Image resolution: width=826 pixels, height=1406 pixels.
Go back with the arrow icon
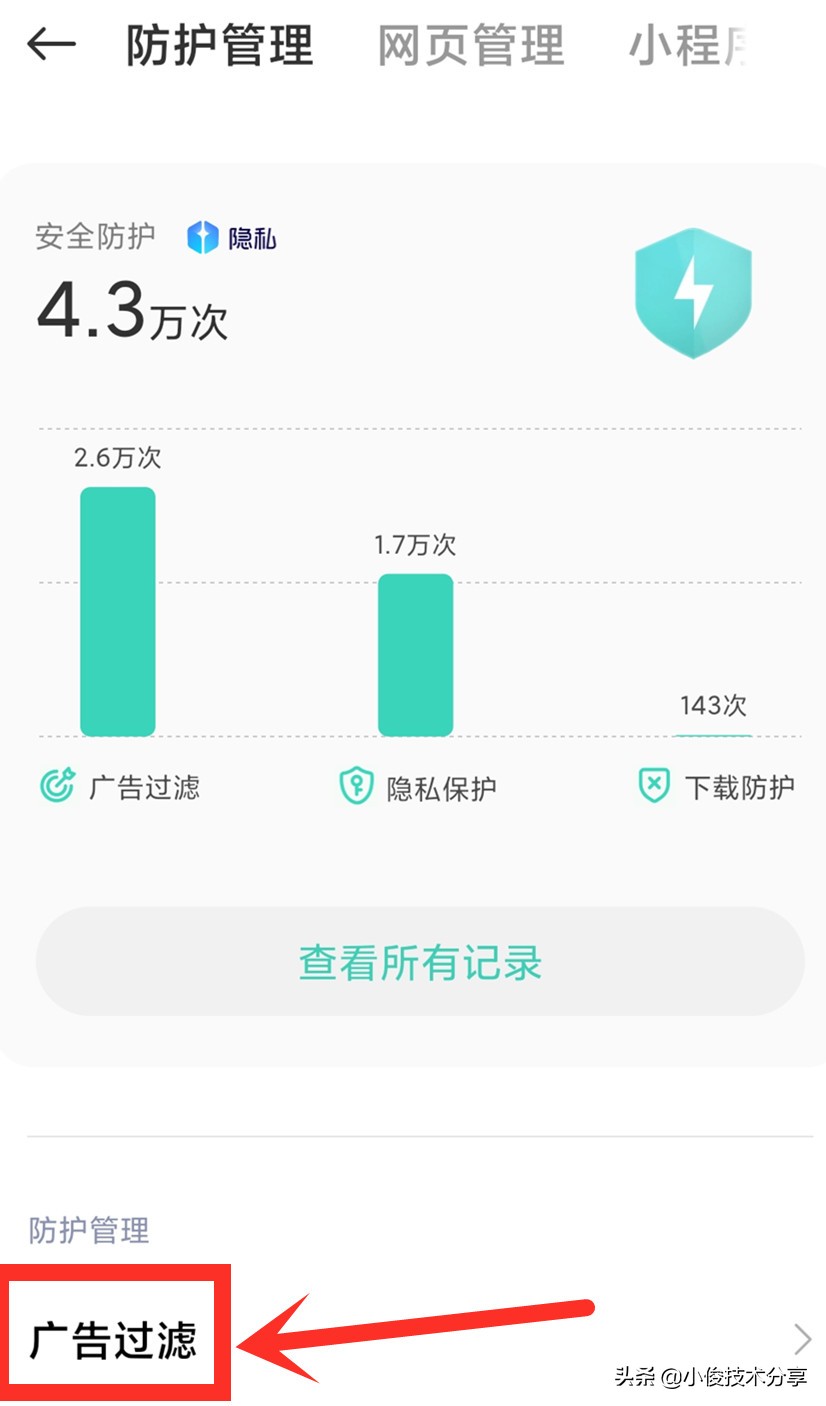[51, 44]
